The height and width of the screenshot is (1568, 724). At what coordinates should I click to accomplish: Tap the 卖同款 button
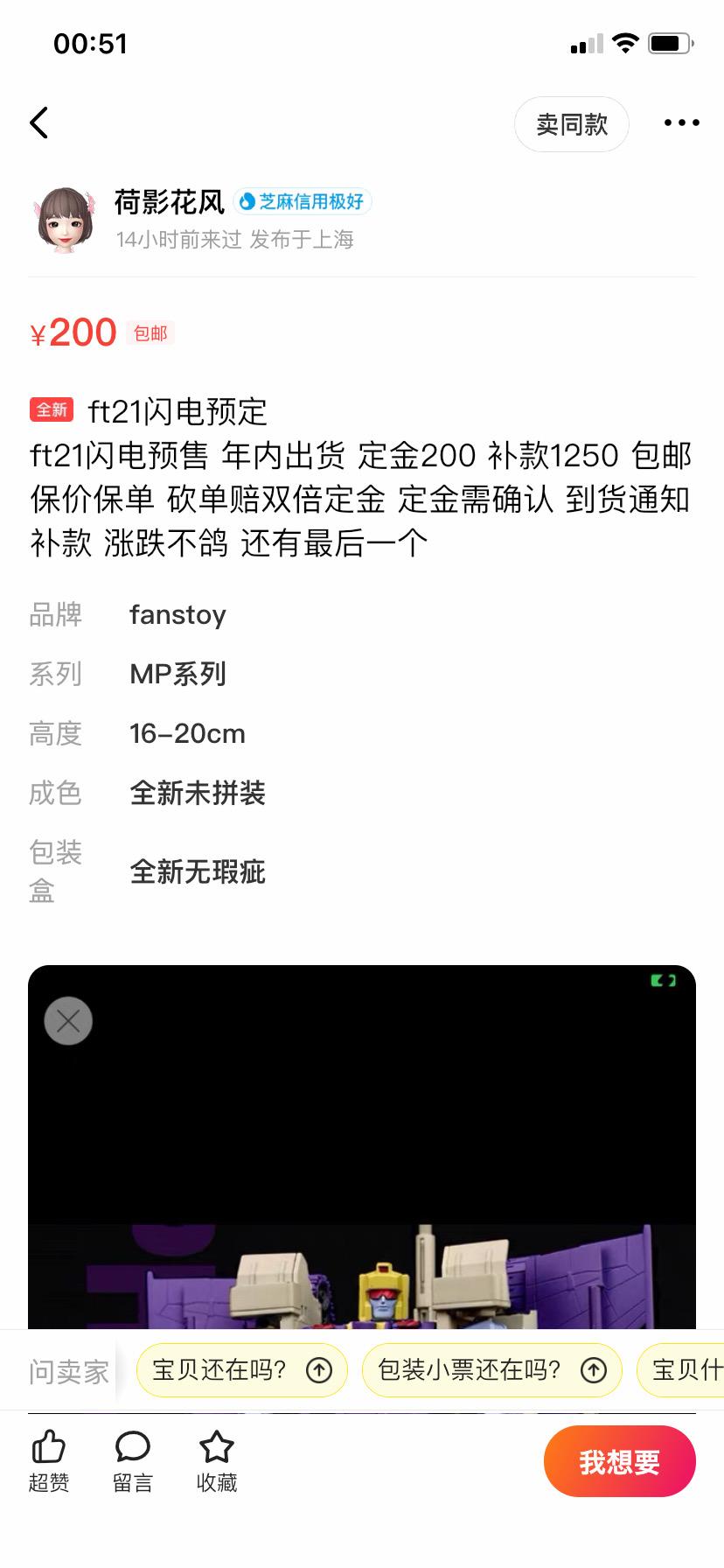[572, 124]
